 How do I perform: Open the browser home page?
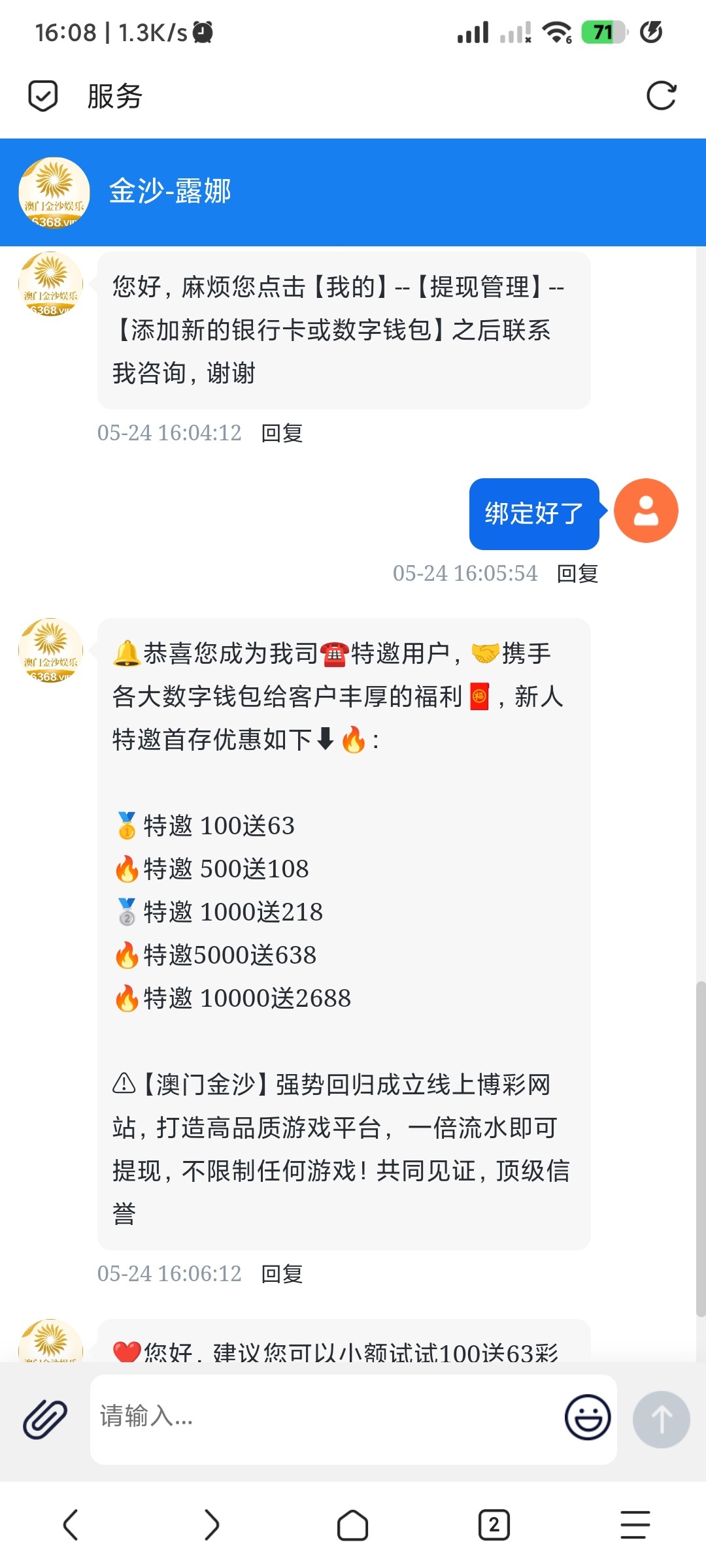pos(352,1525)
